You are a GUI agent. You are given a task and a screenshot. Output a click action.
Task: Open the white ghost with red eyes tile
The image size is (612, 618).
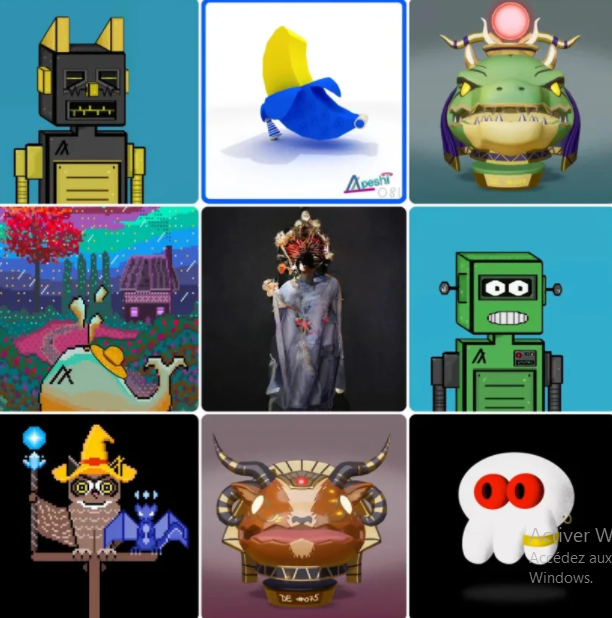coord(510,516)
